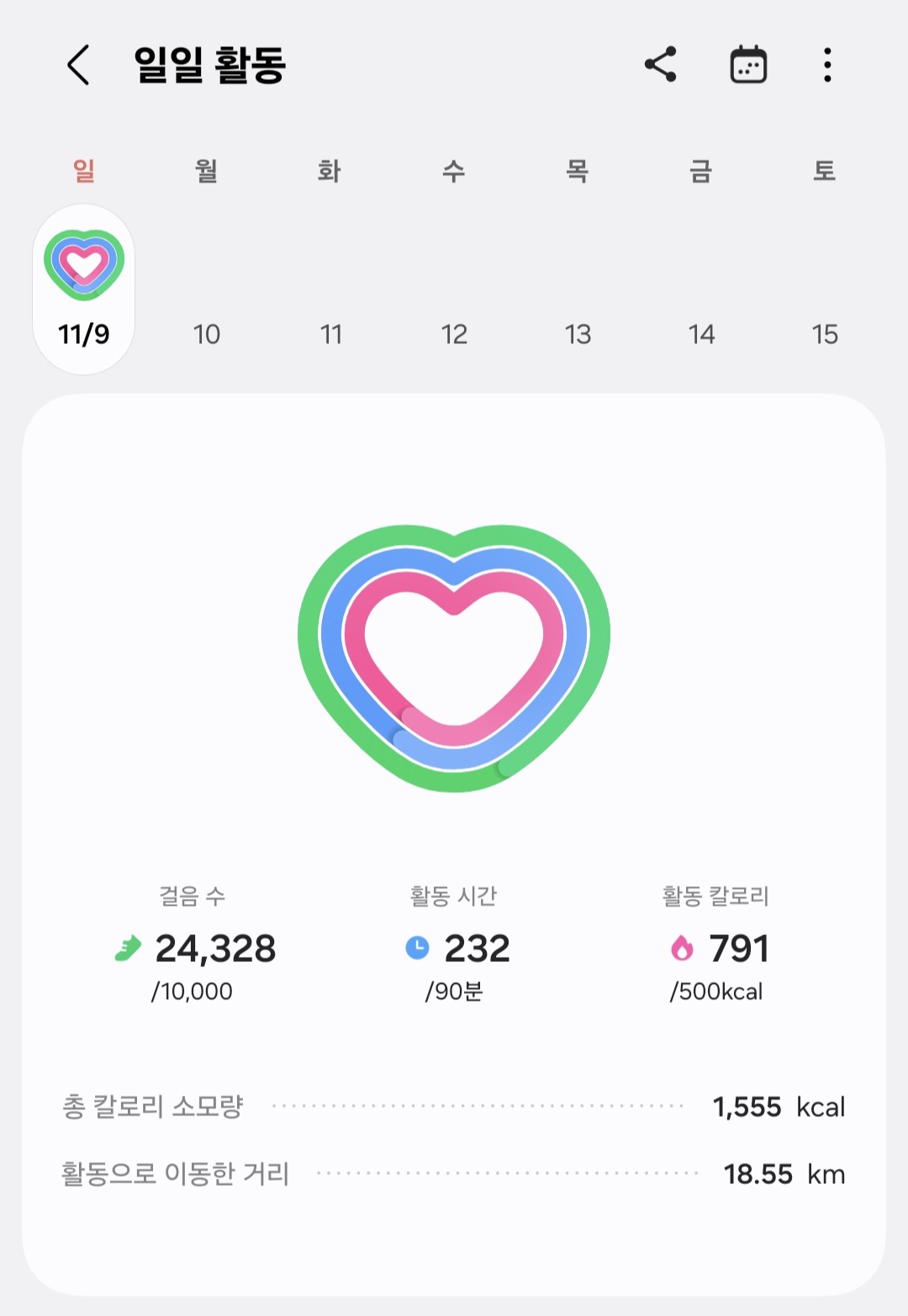Open the calendar date picker
Screen dimensions: 908x1316
click(748, 65)
